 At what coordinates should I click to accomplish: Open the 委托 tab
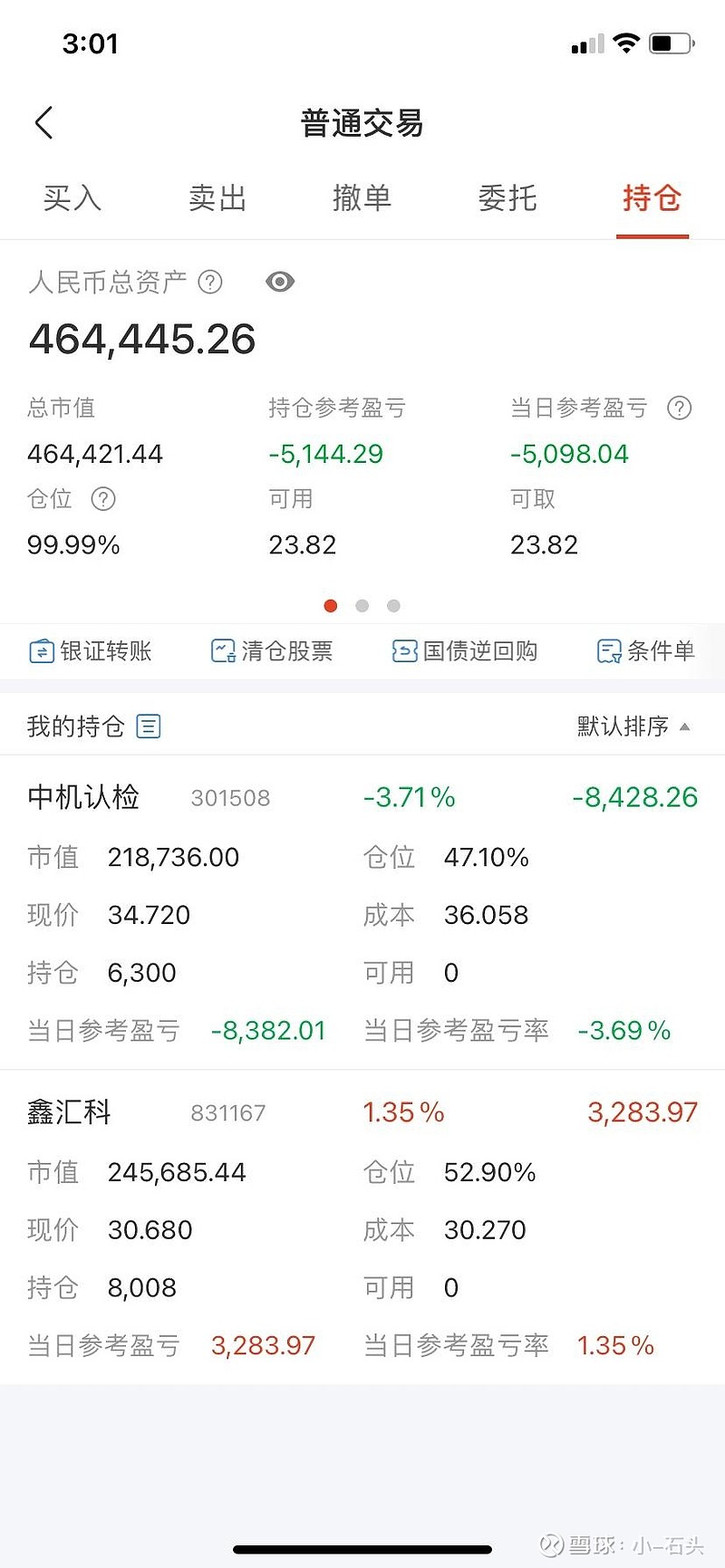507,197
